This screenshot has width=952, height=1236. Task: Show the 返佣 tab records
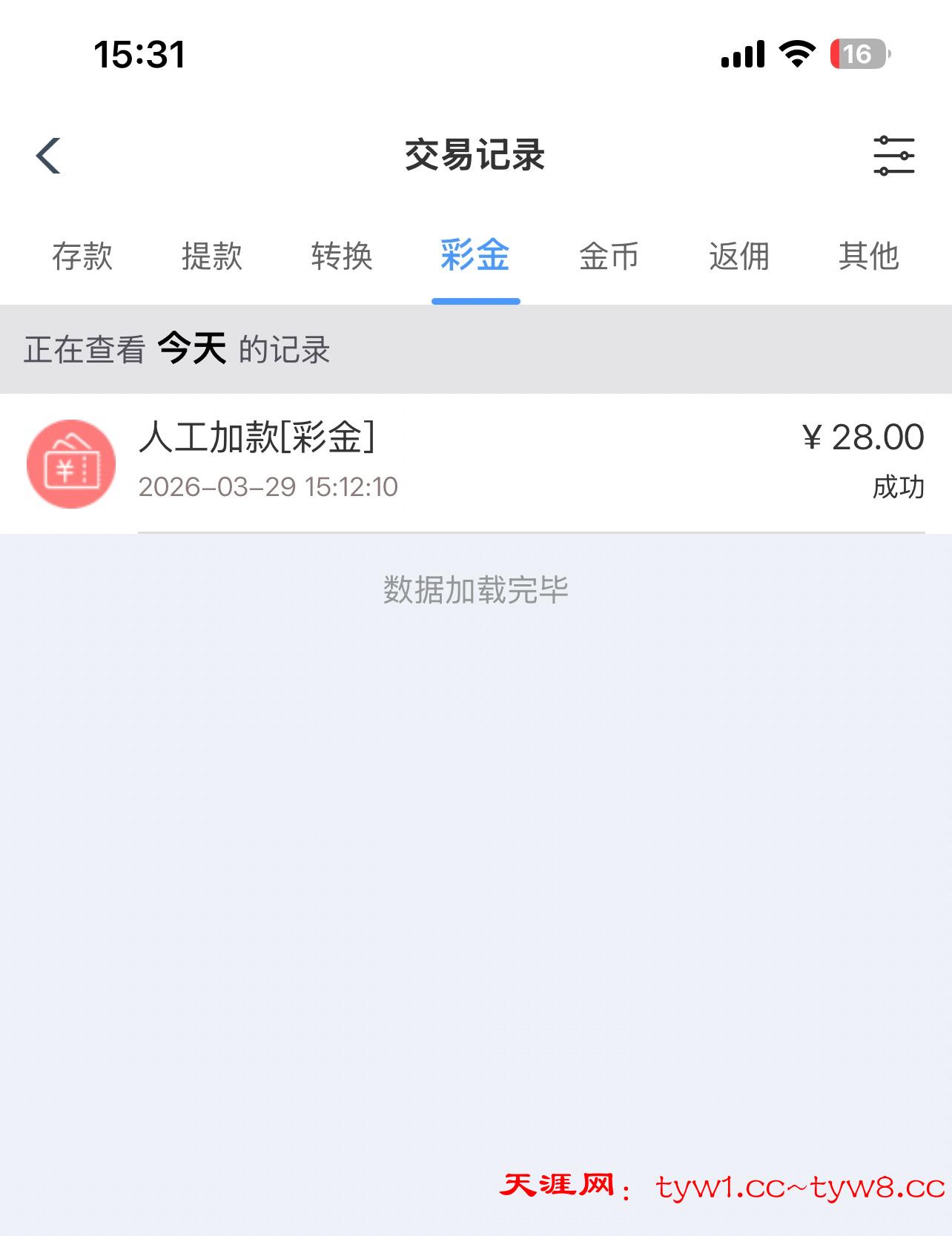pos(738,257)
